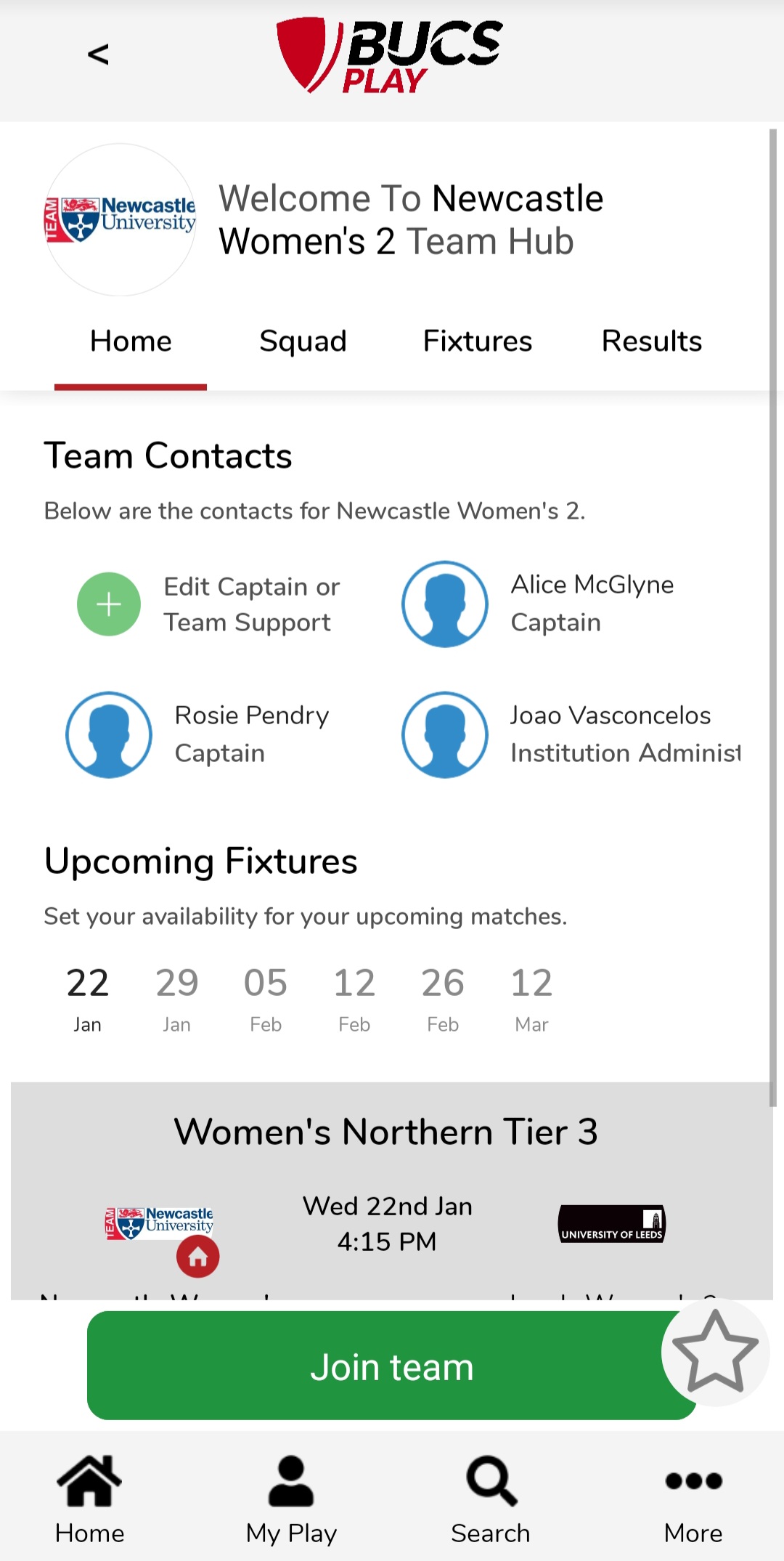Open Alice McGlyne's captain contact
This screenshot has height=1561, width=784.
coord(538,604)
